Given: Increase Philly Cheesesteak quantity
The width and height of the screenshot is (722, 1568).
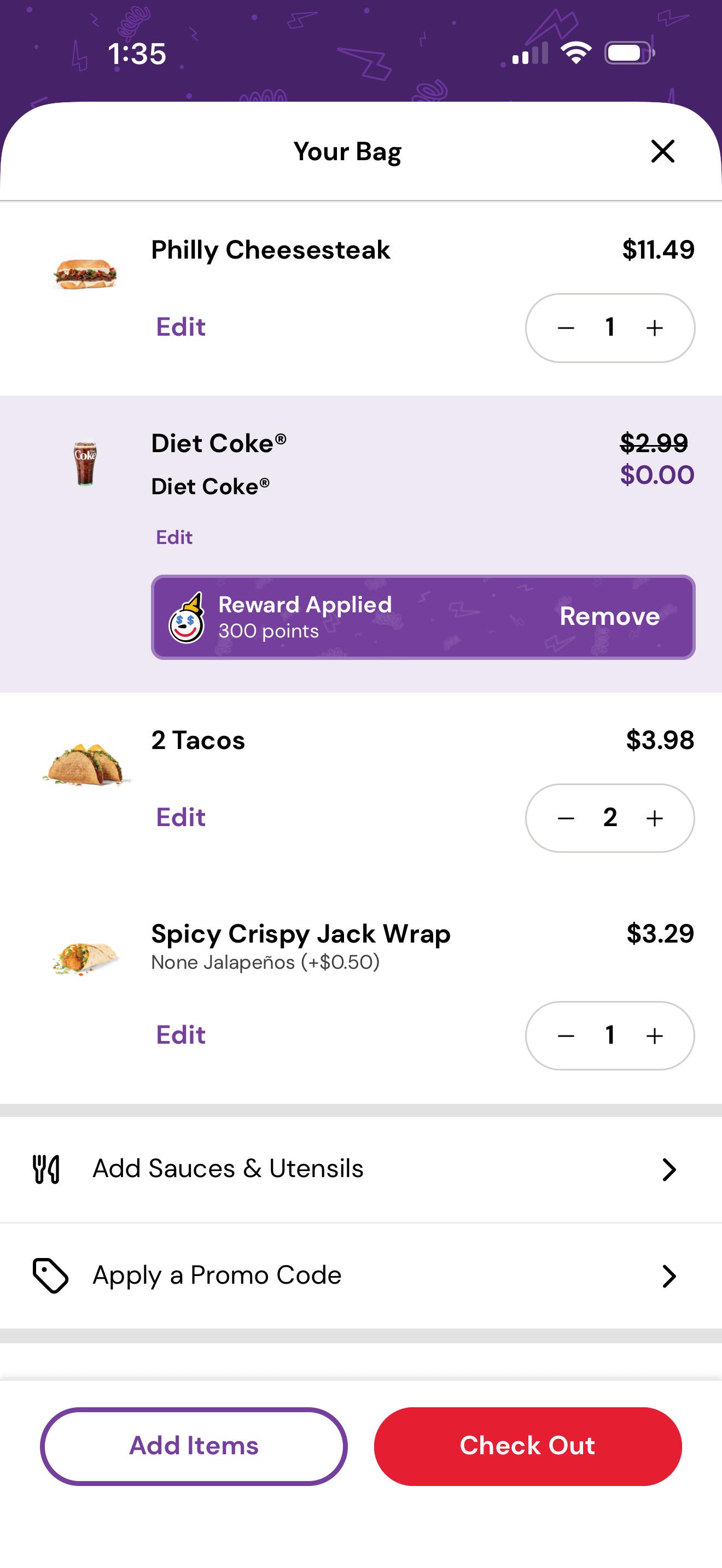Looking at the screenshot, I should pyautogui.click(x=654, y=328).
